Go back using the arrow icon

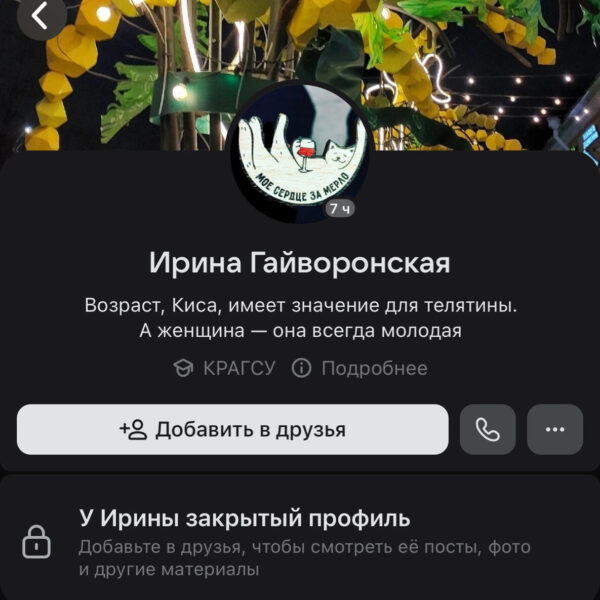[41, 16]
